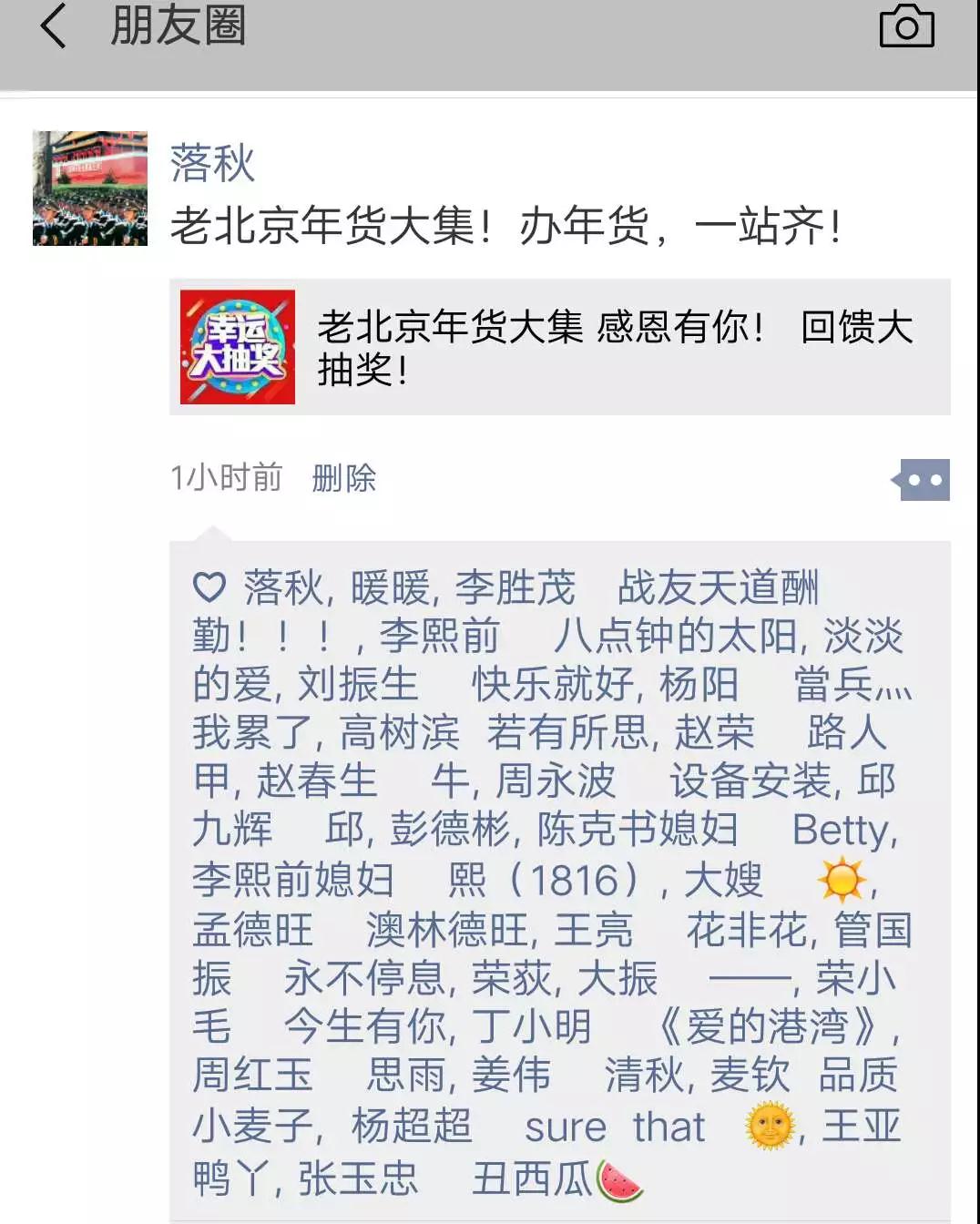The height and width of the screenshot is (1224, 980).
Task: Tap the back chevron to leave Moments
Action: [x=53, y=27]
